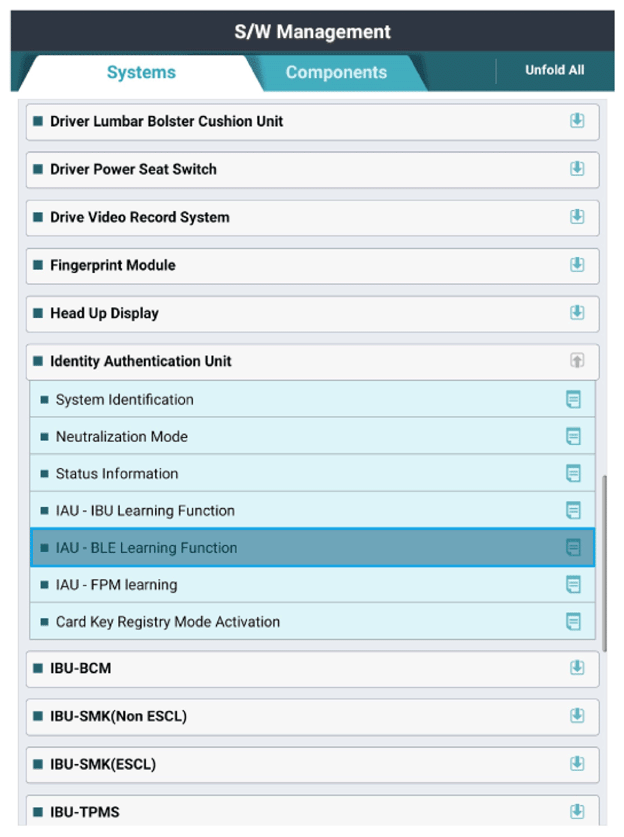This screenshot has width=624, height=837.
Task: Expand IBU-SMK(Non ESCL) section
Action: 312,715
